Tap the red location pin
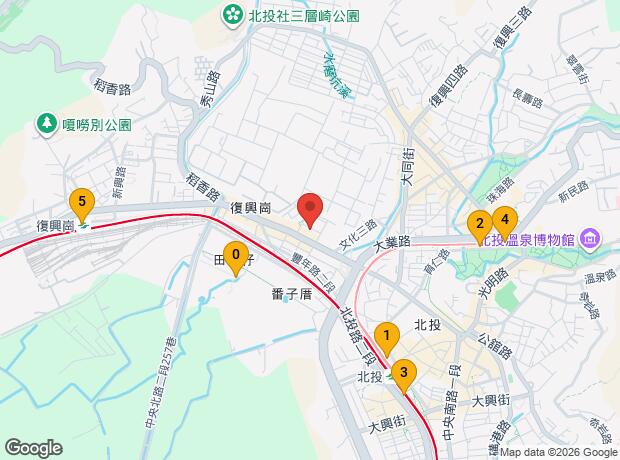The width and height of the screenshot is (620, 460). click(310, 209)
